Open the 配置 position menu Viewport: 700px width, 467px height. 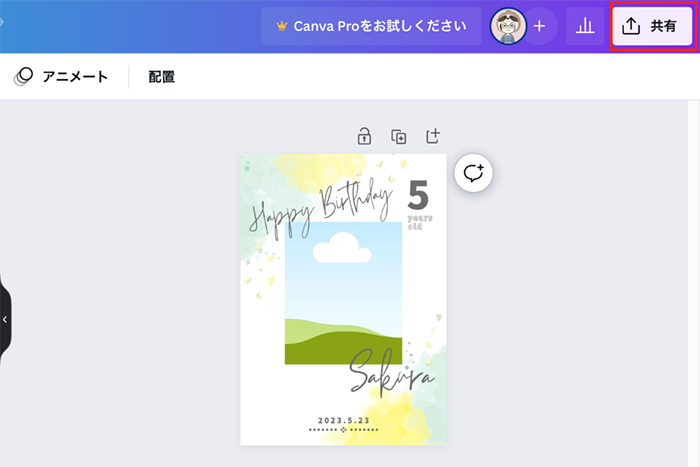pyautogui.click(x=162, y=77)
